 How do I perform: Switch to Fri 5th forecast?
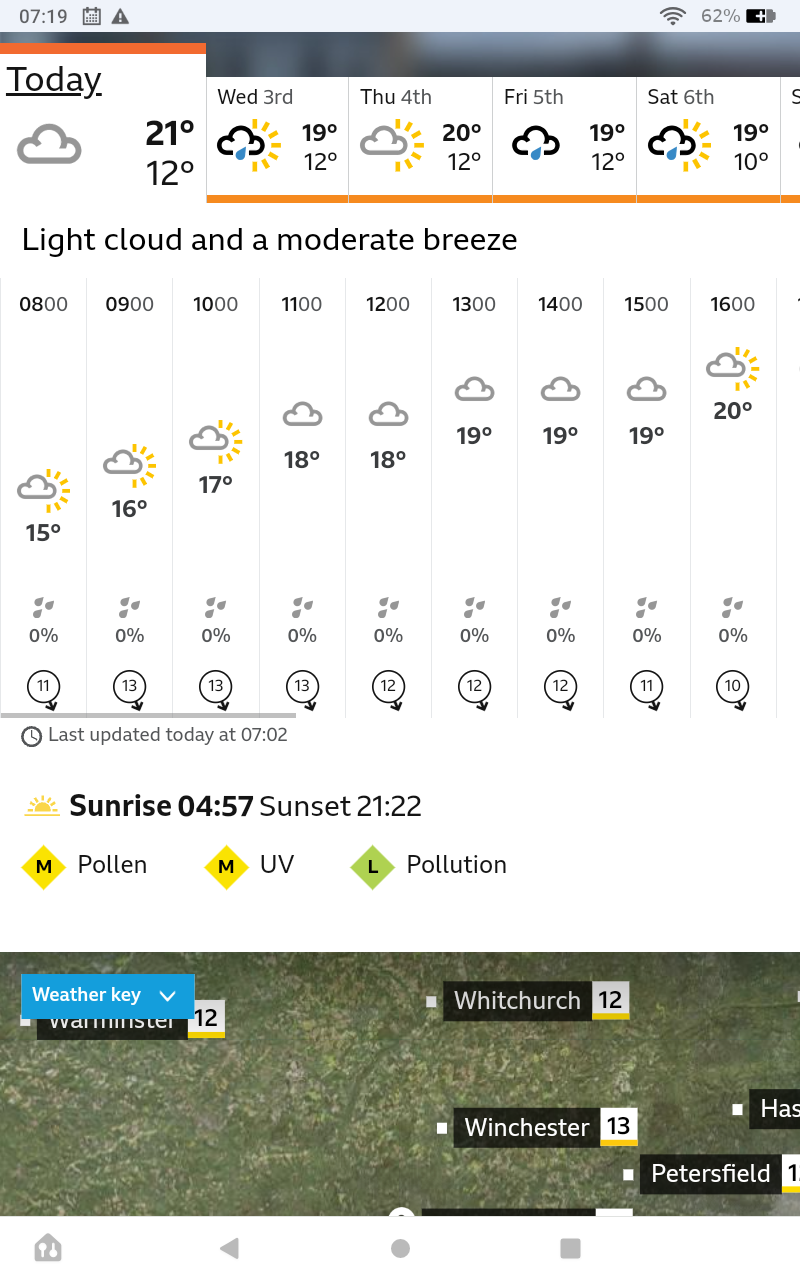pos(564,140)
